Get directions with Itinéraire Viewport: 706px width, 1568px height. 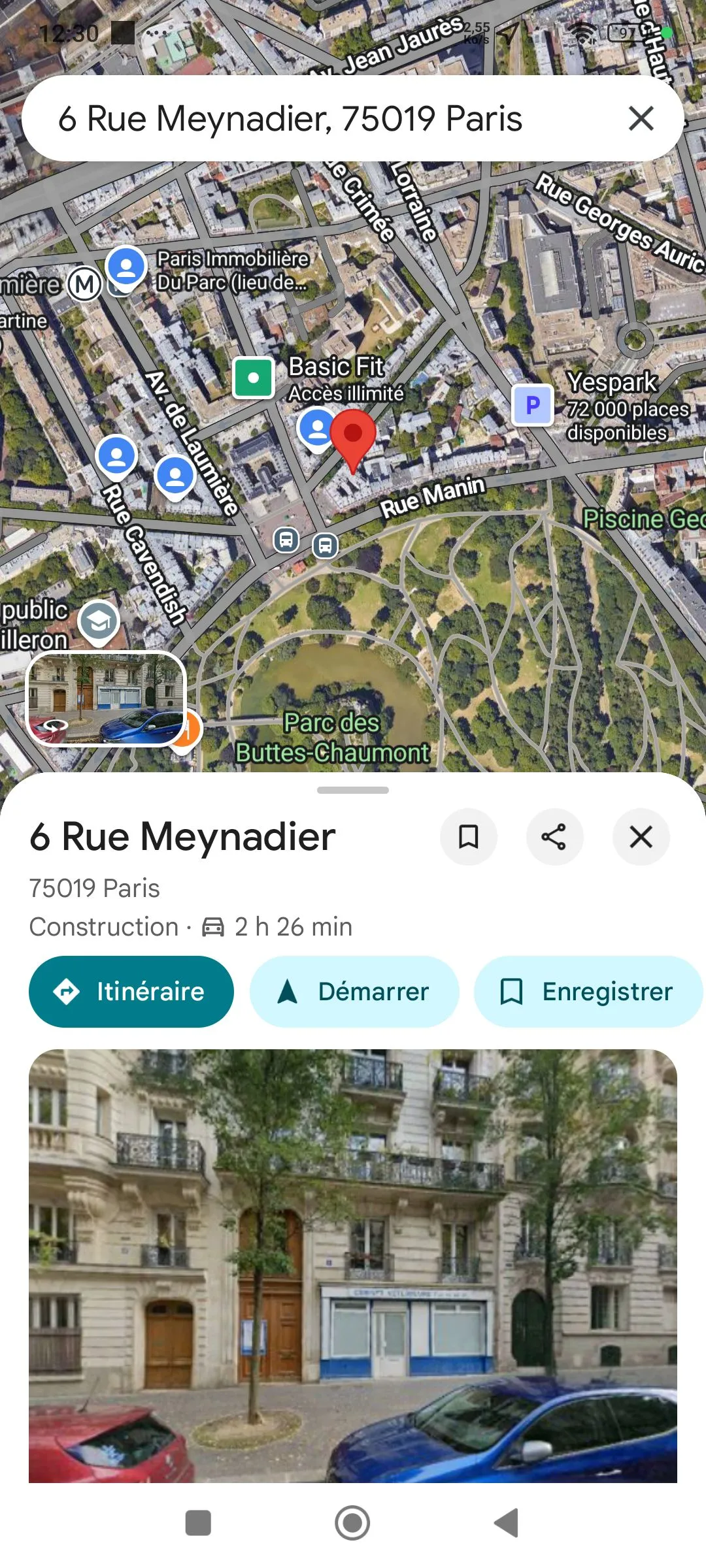131,992
